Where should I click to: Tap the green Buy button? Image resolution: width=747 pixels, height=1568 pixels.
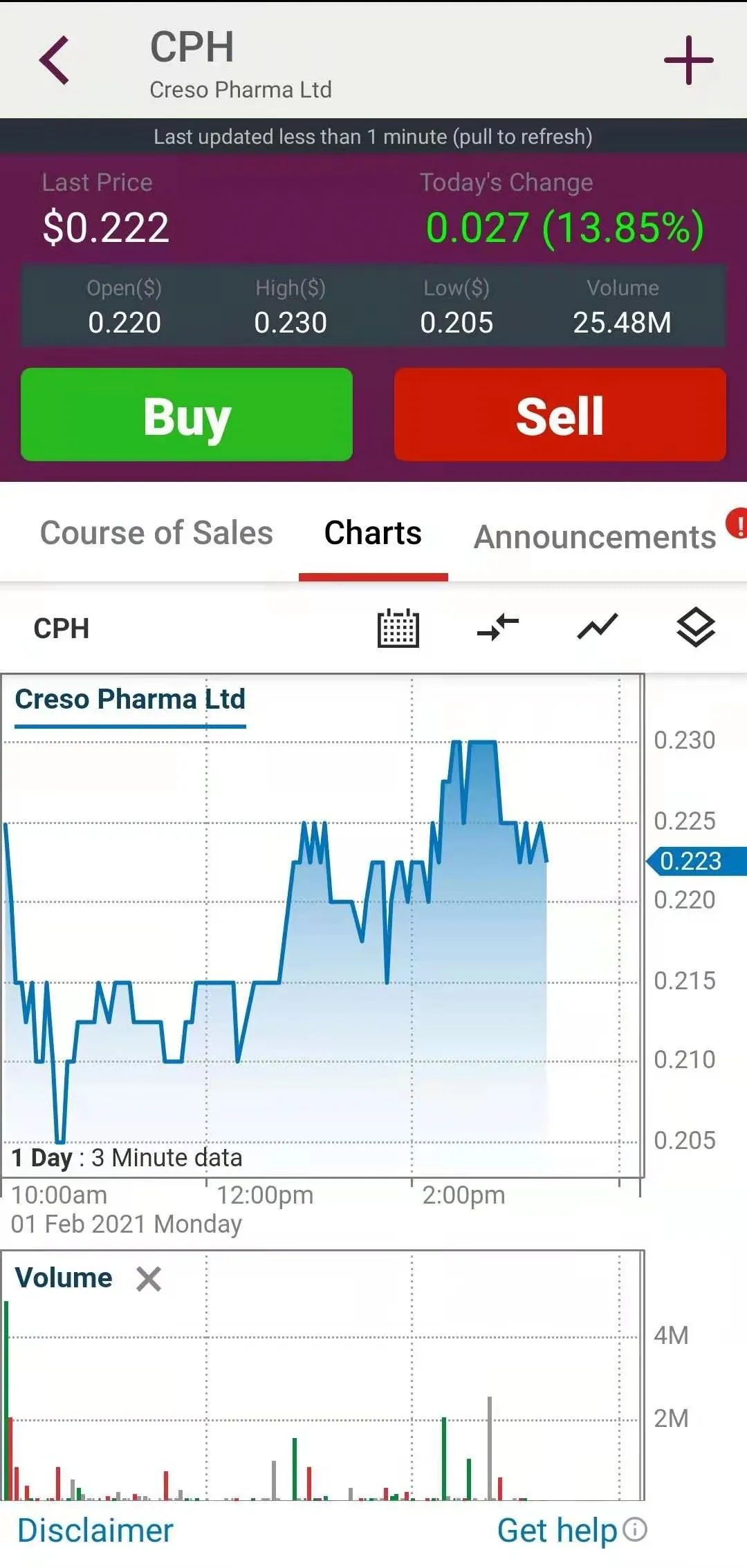187,414
